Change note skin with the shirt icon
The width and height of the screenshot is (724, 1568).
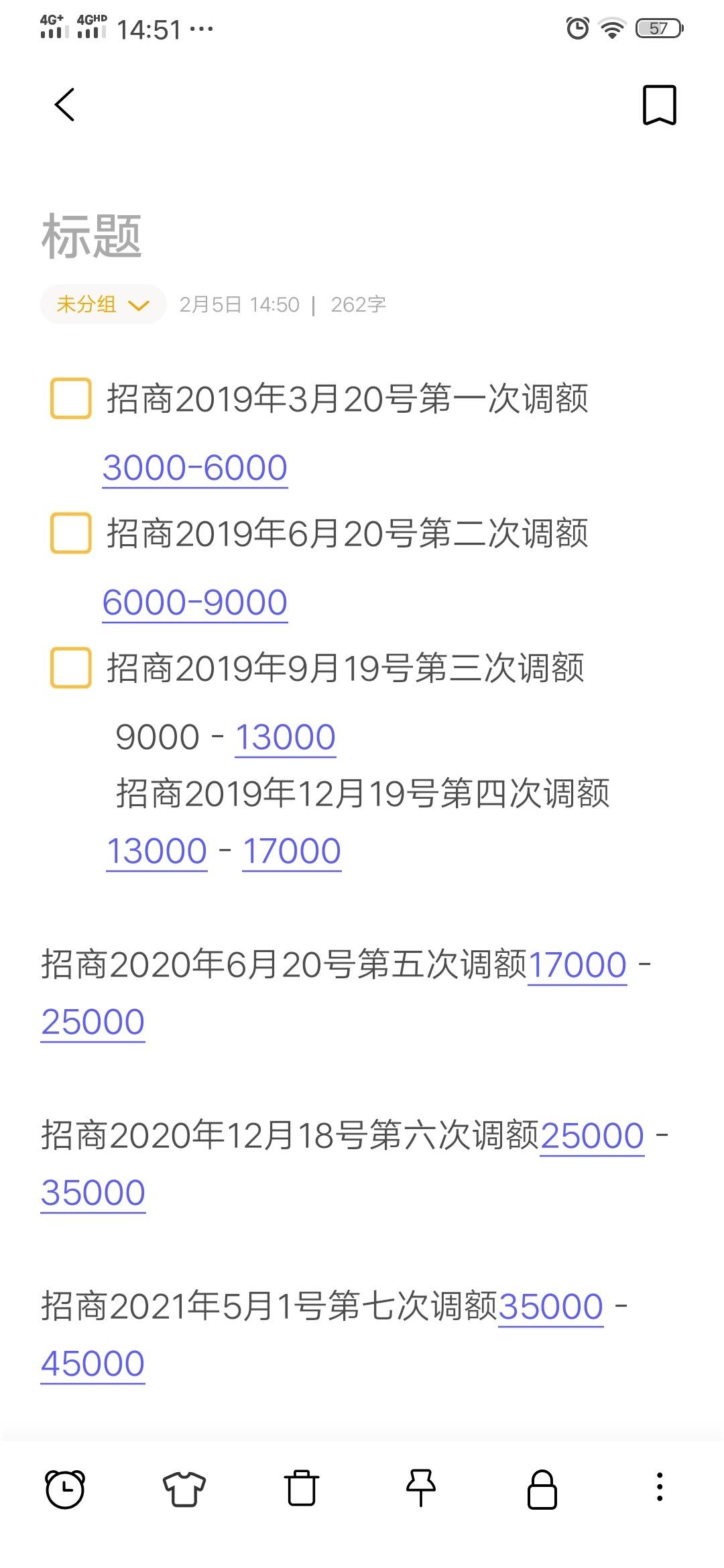point(184,1488)
